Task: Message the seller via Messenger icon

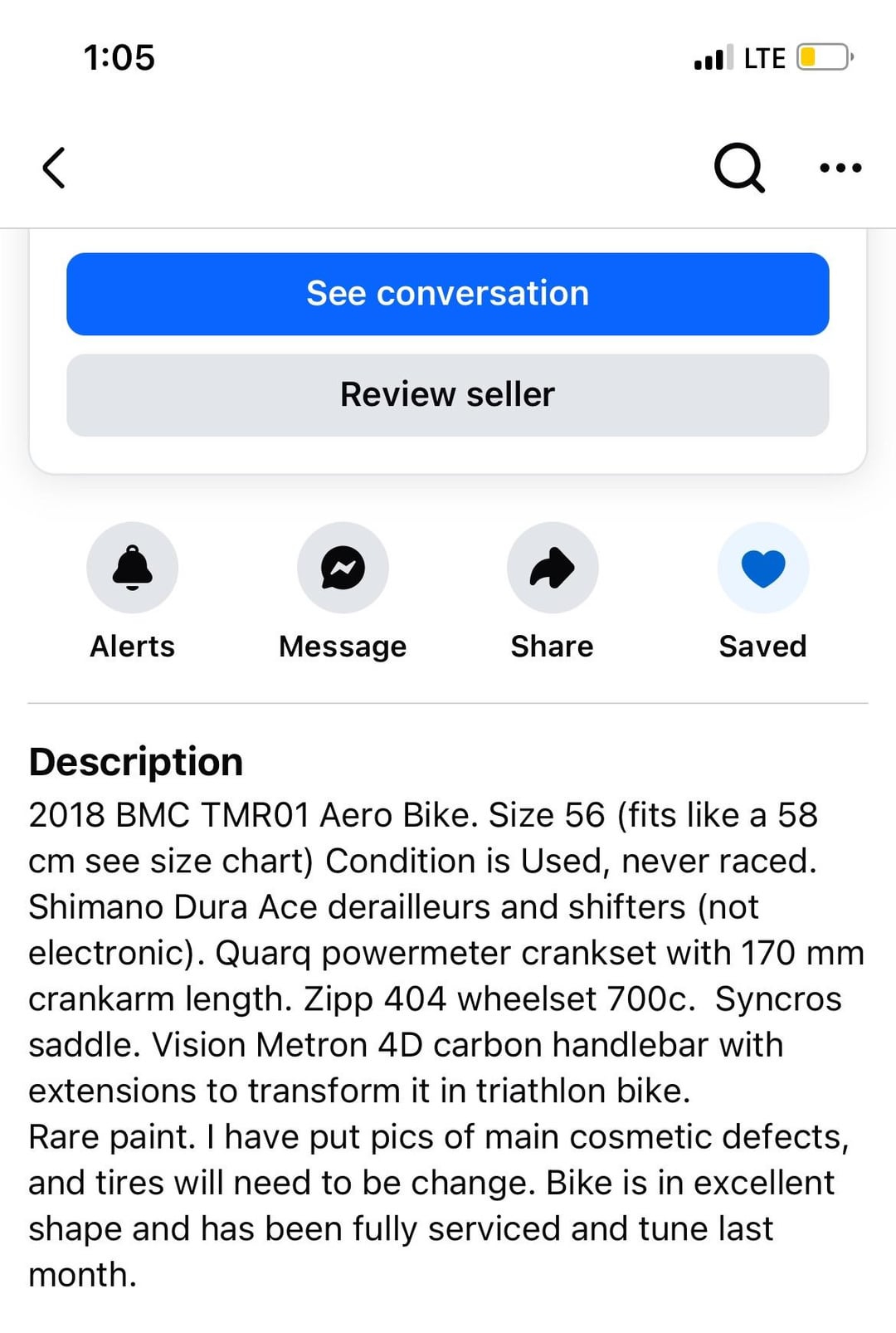Action: pyautogui.click(x=343, y=568)
